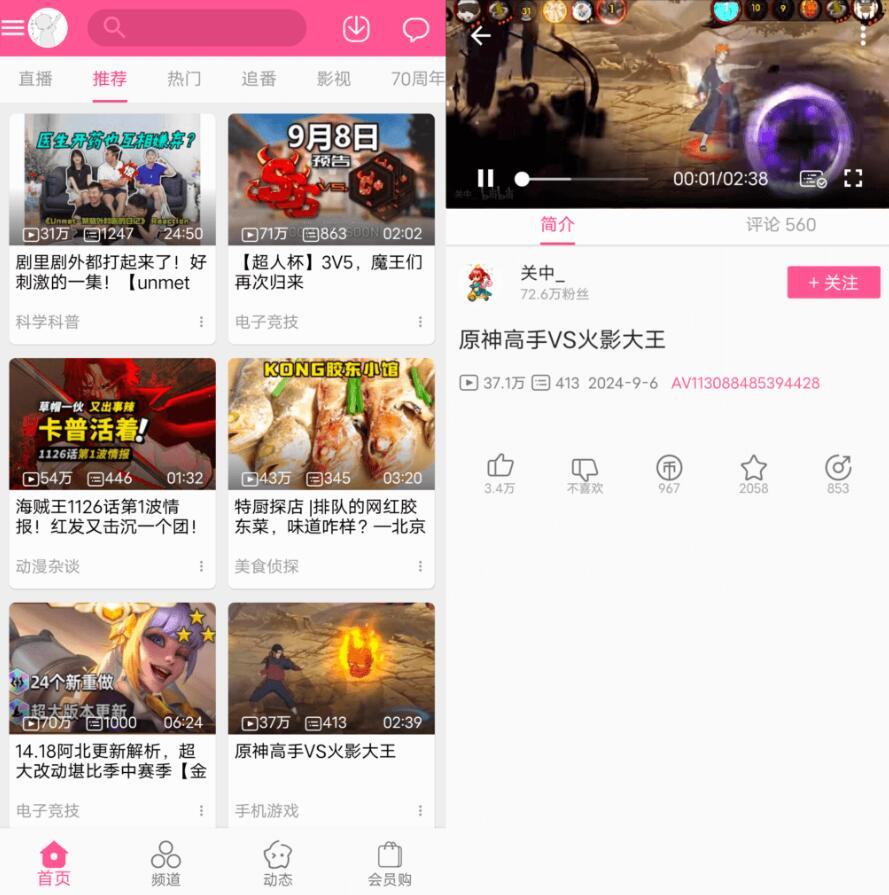Open more options for 【超人杯】3V5 video
The image size is (889, 895).
tap(420, 322)
